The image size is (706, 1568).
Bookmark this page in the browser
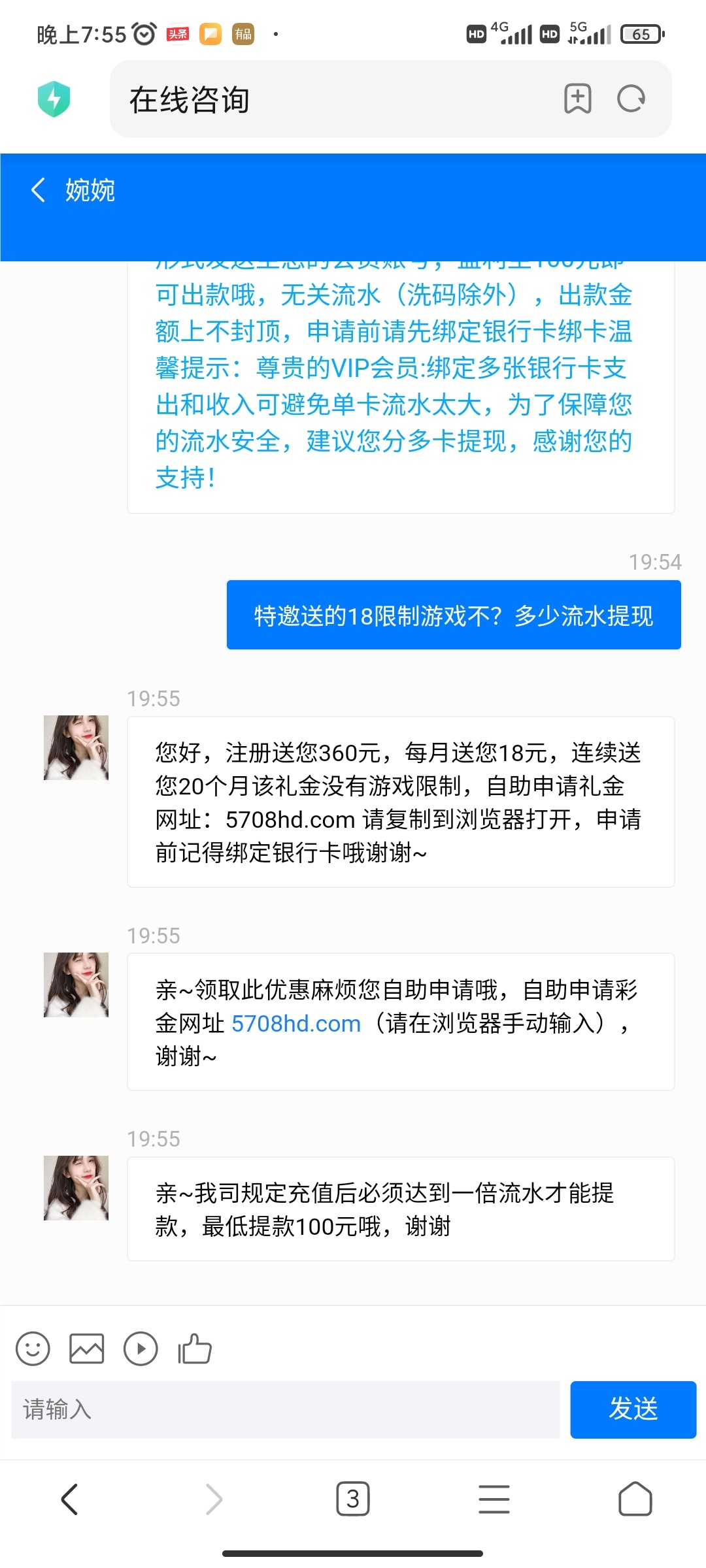pos(577,99)
